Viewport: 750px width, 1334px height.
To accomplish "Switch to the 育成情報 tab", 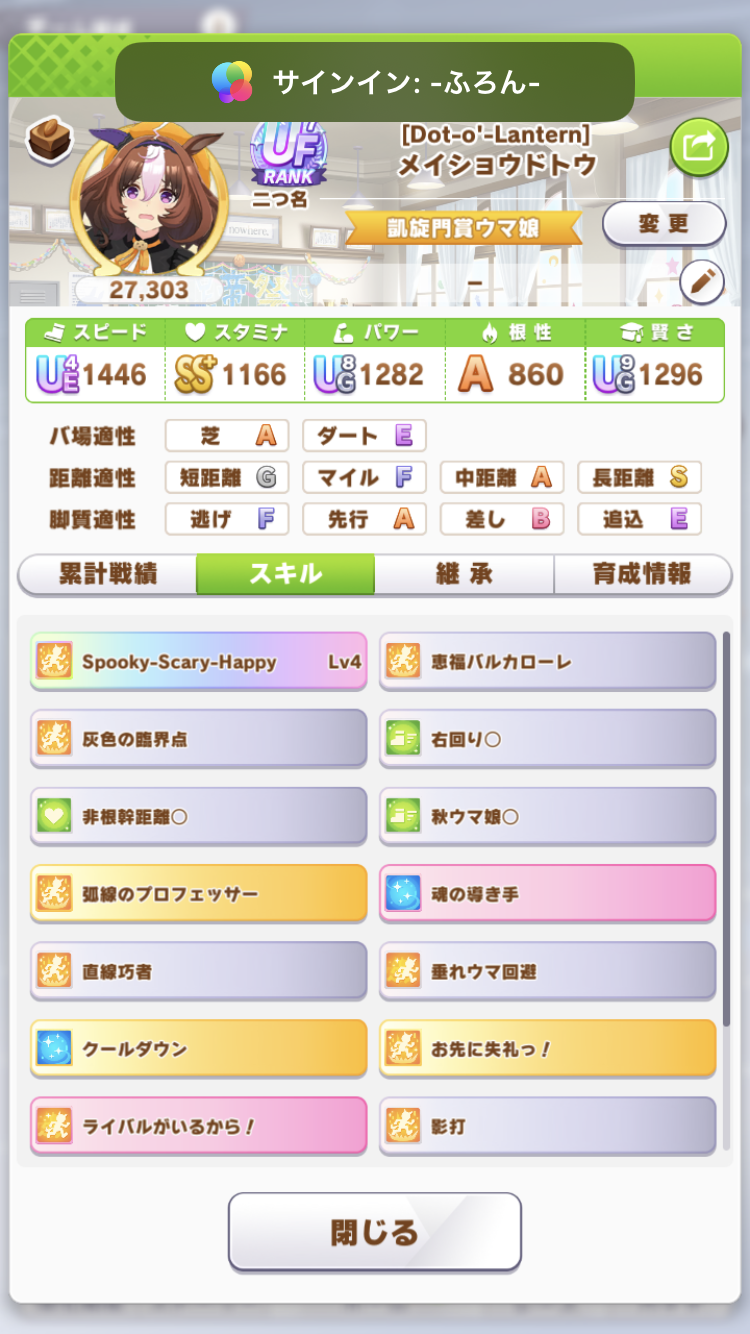I will coord(642,574).
